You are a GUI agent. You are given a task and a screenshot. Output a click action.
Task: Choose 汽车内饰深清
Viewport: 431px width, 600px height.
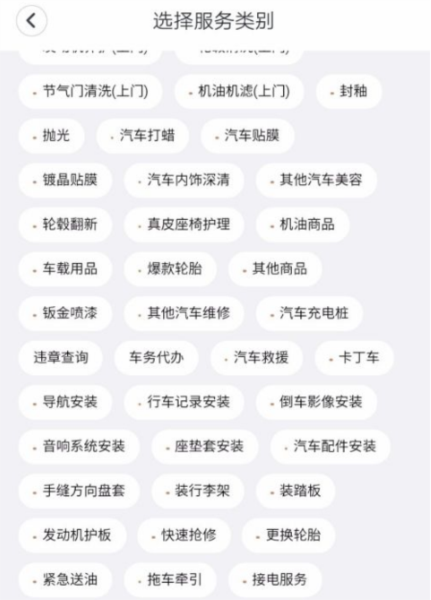(x=184, y=180)
